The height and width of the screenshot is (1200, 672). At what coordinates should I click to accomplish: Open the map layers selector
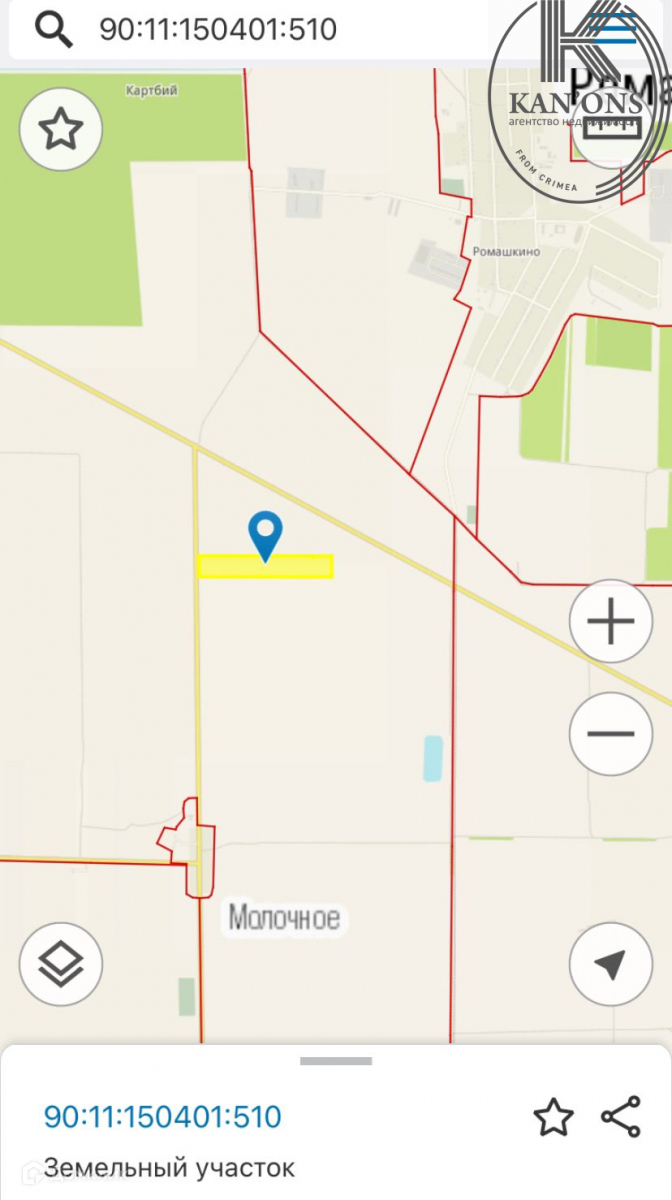(x=60, y=964)
